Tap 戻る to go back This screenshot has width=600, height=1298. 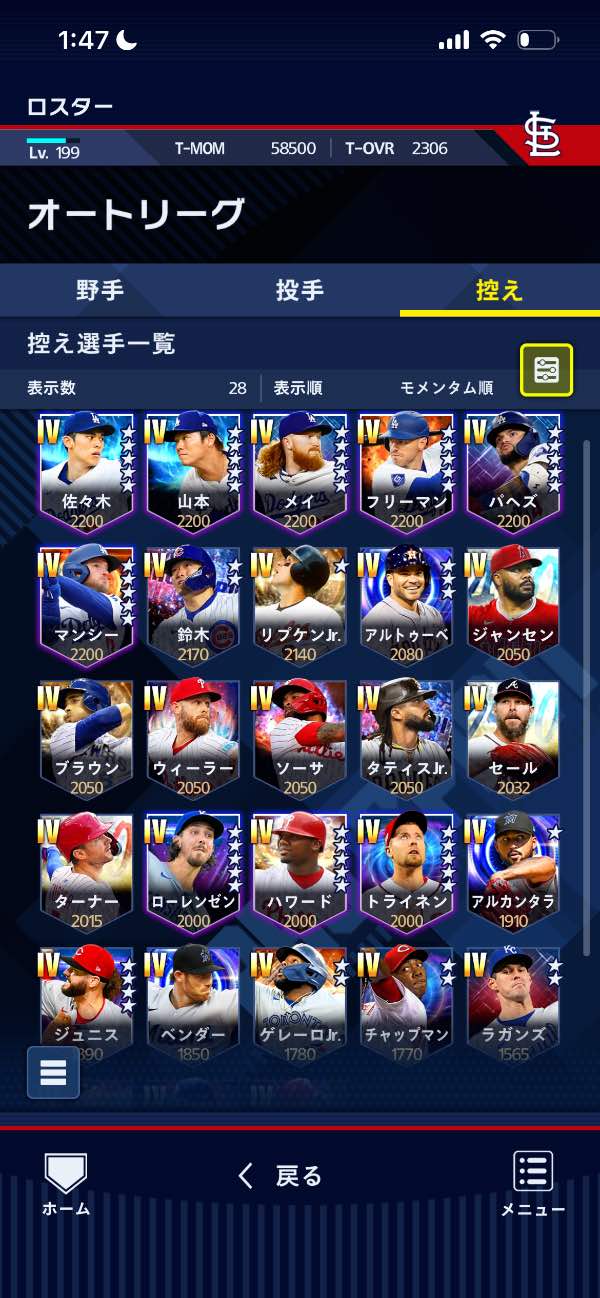pyautogui.click(x=281, y=1176)
